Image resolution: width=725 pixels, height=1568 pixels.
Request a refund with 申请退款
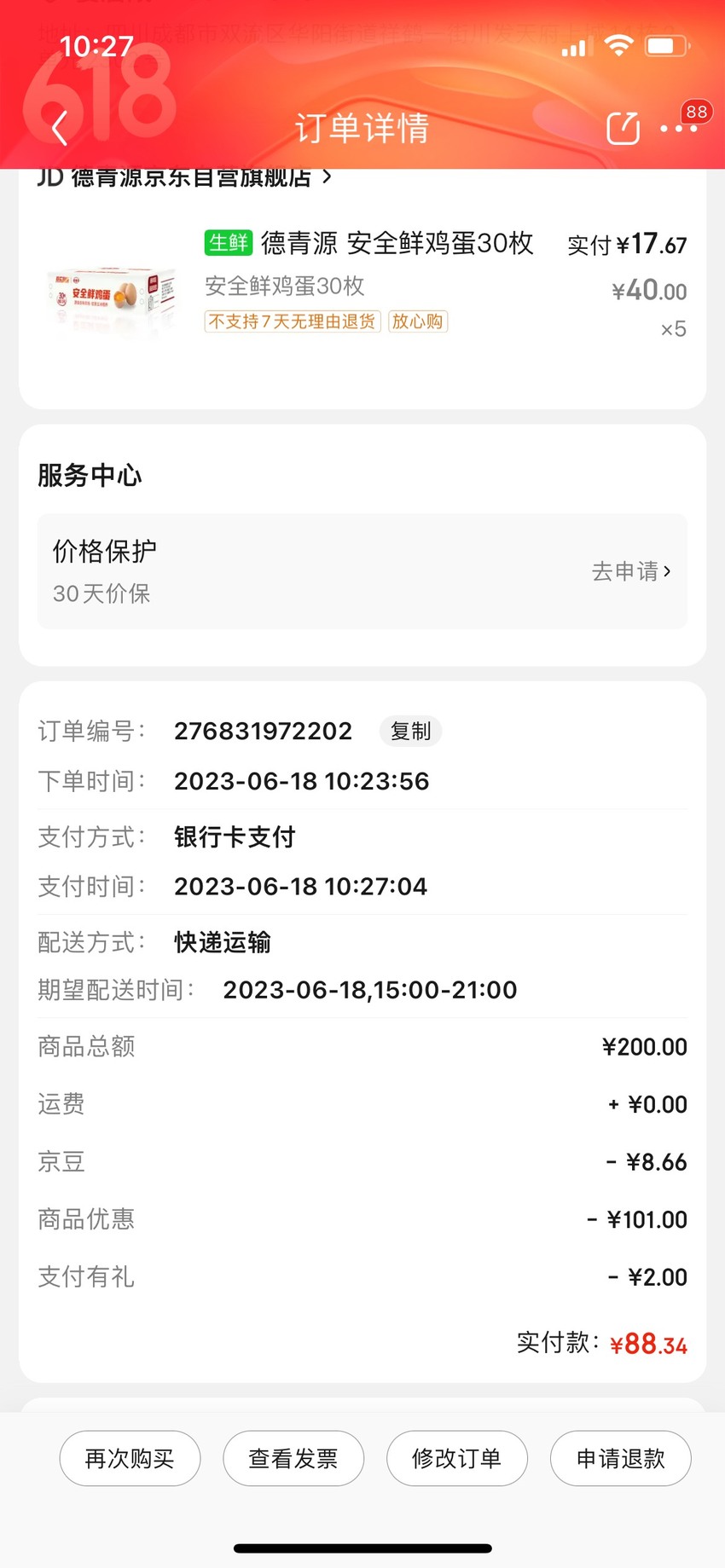pos(621,1458)
